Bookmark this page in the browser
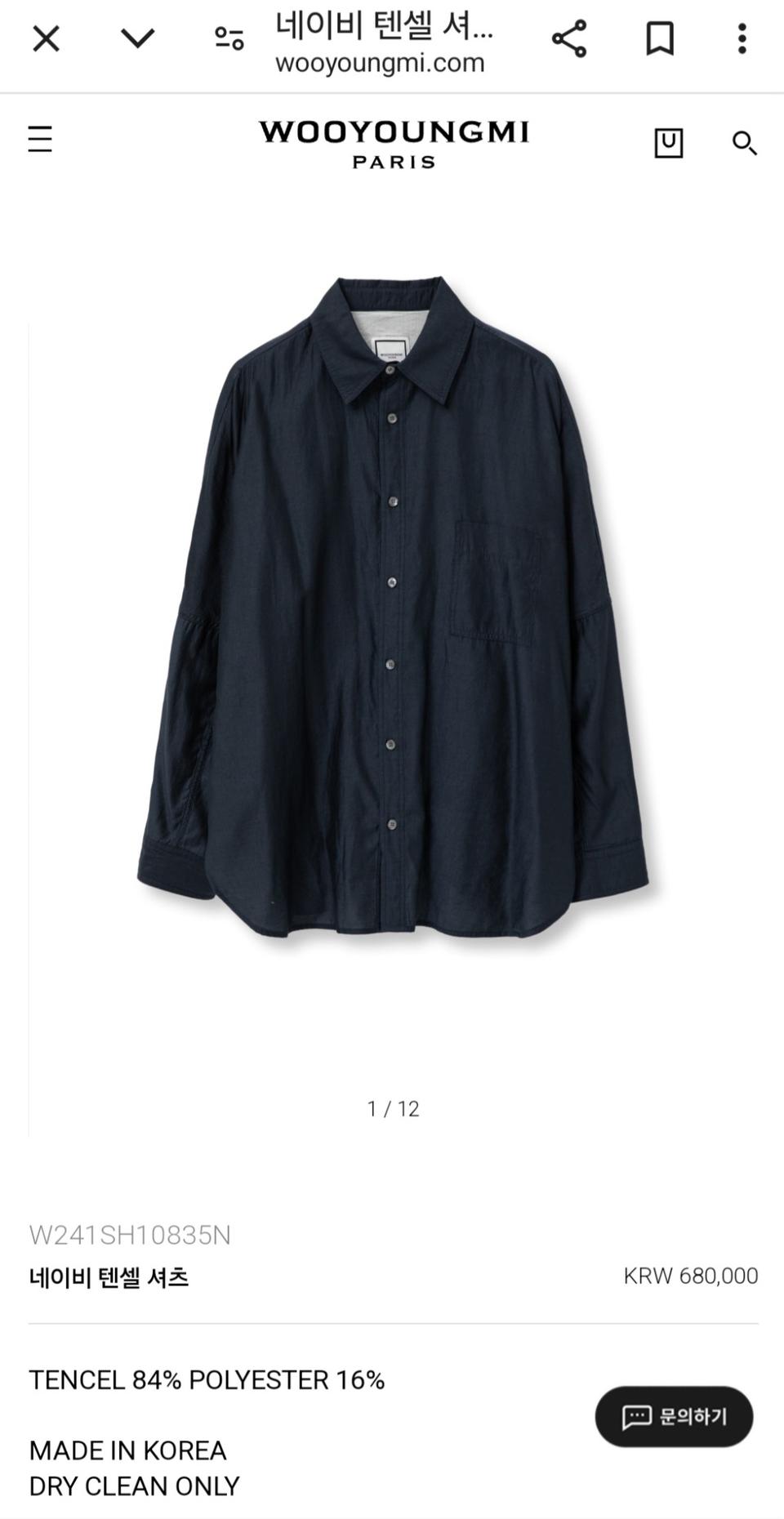This screenshot has height=1519, width=784. (660, 38)
